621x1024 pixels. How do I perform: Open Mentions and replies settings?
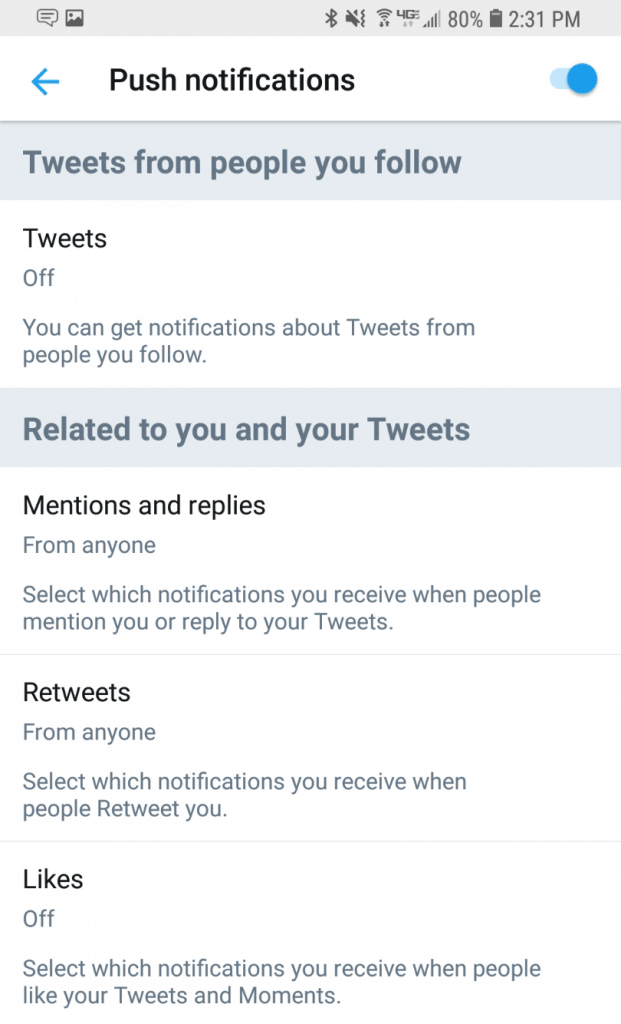point(310,560)
